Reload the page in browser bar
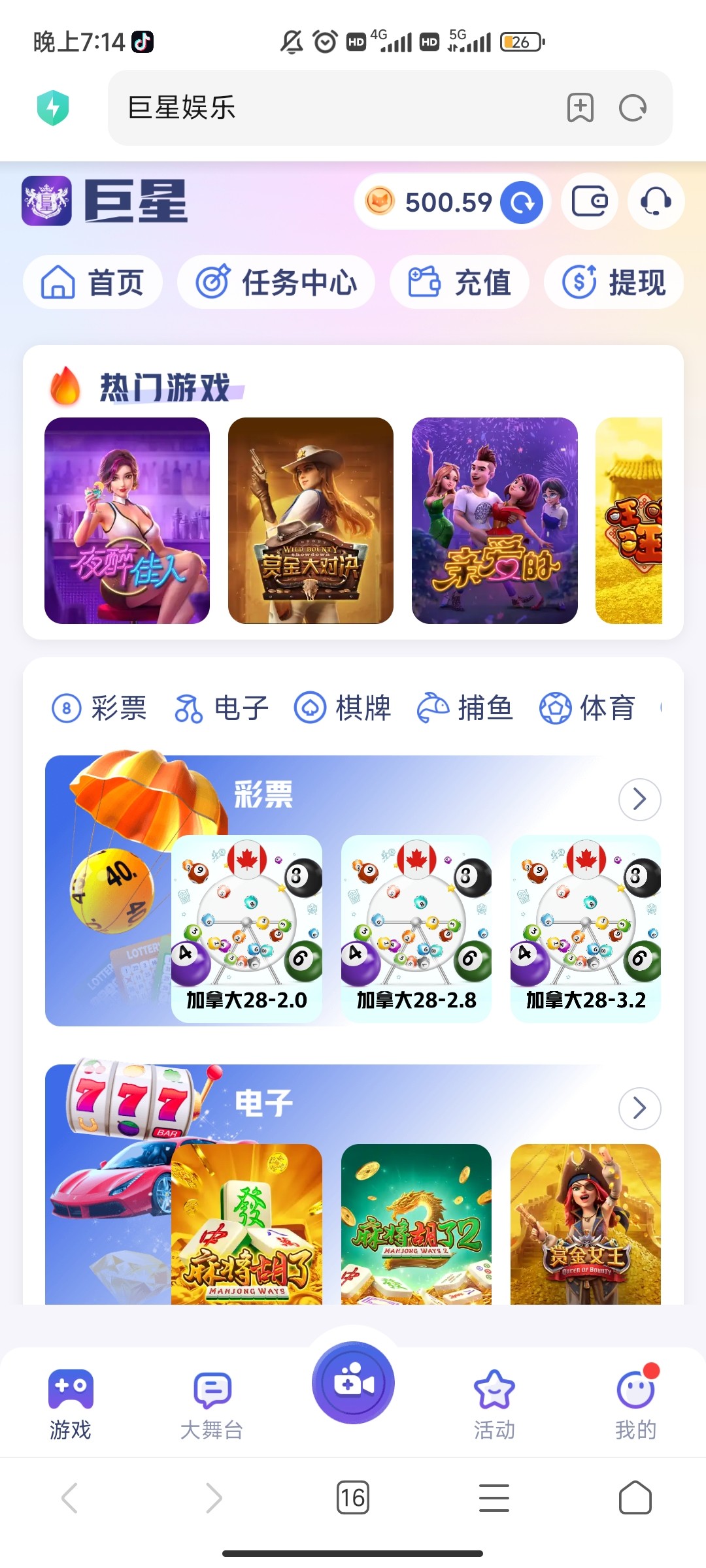The image size is (706, 1568). tap(632, 108)
